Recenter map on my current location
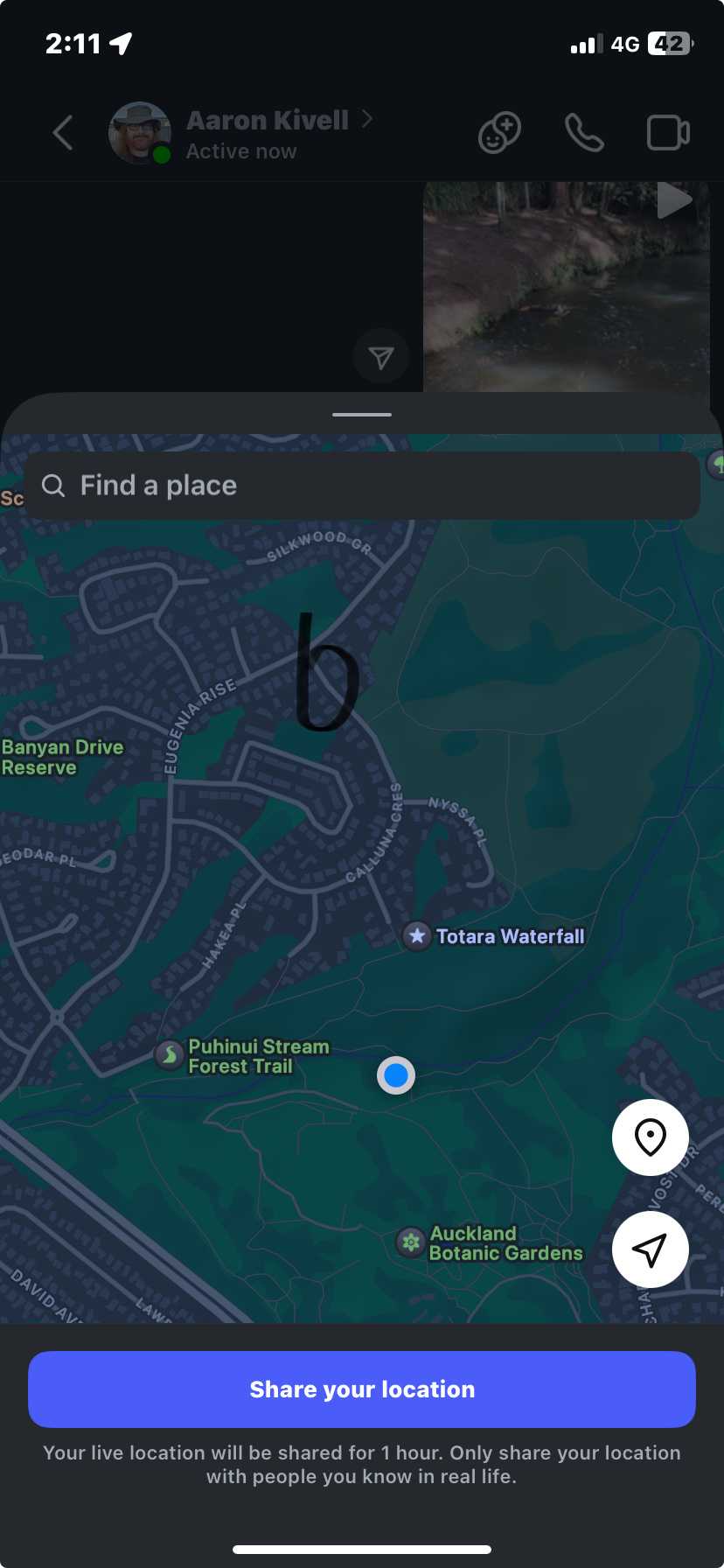Viewport: 724px width, 1568px height. click(x=651, y=1249)
